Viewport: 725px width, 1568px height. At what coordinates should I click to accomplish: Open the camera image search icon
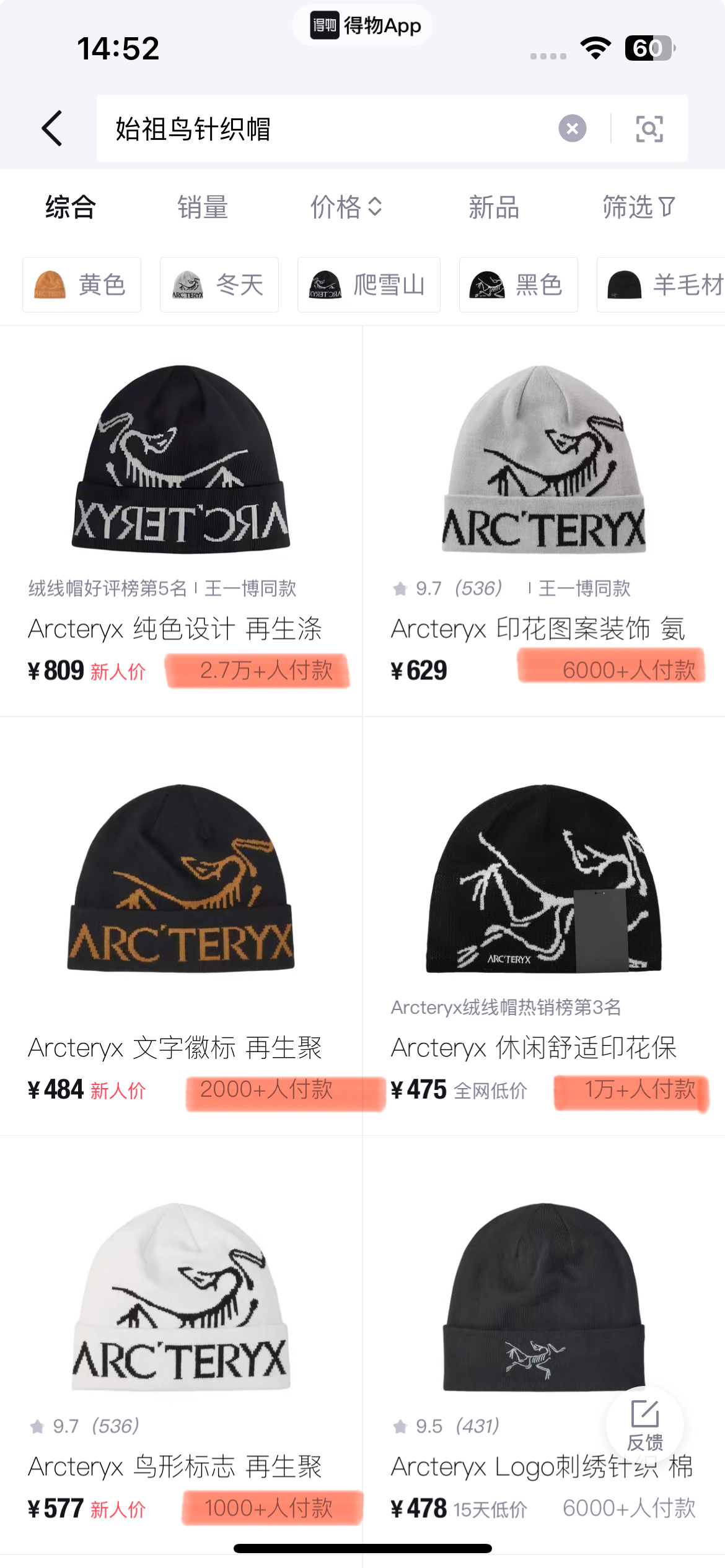(x=649, y=129)
